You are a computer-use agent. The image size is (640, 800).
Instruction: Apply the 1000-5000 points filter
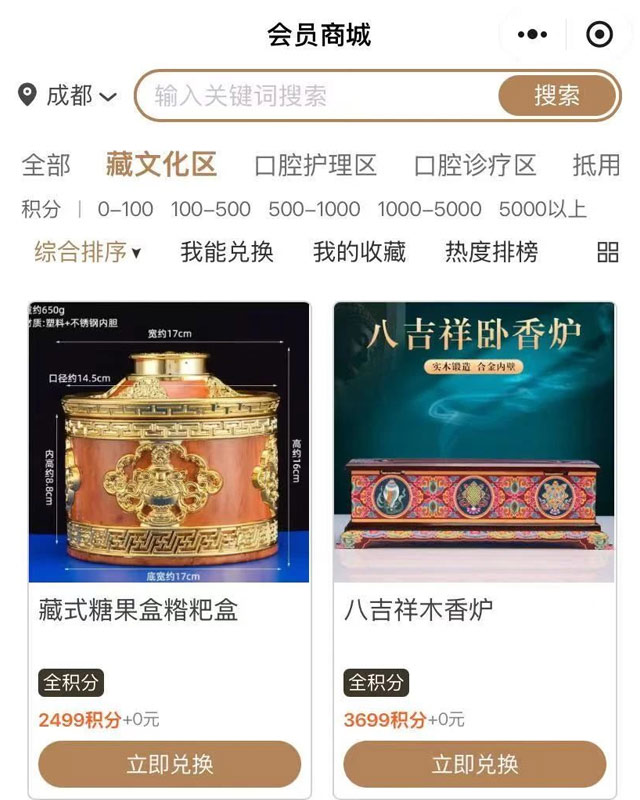pos(429,210)
